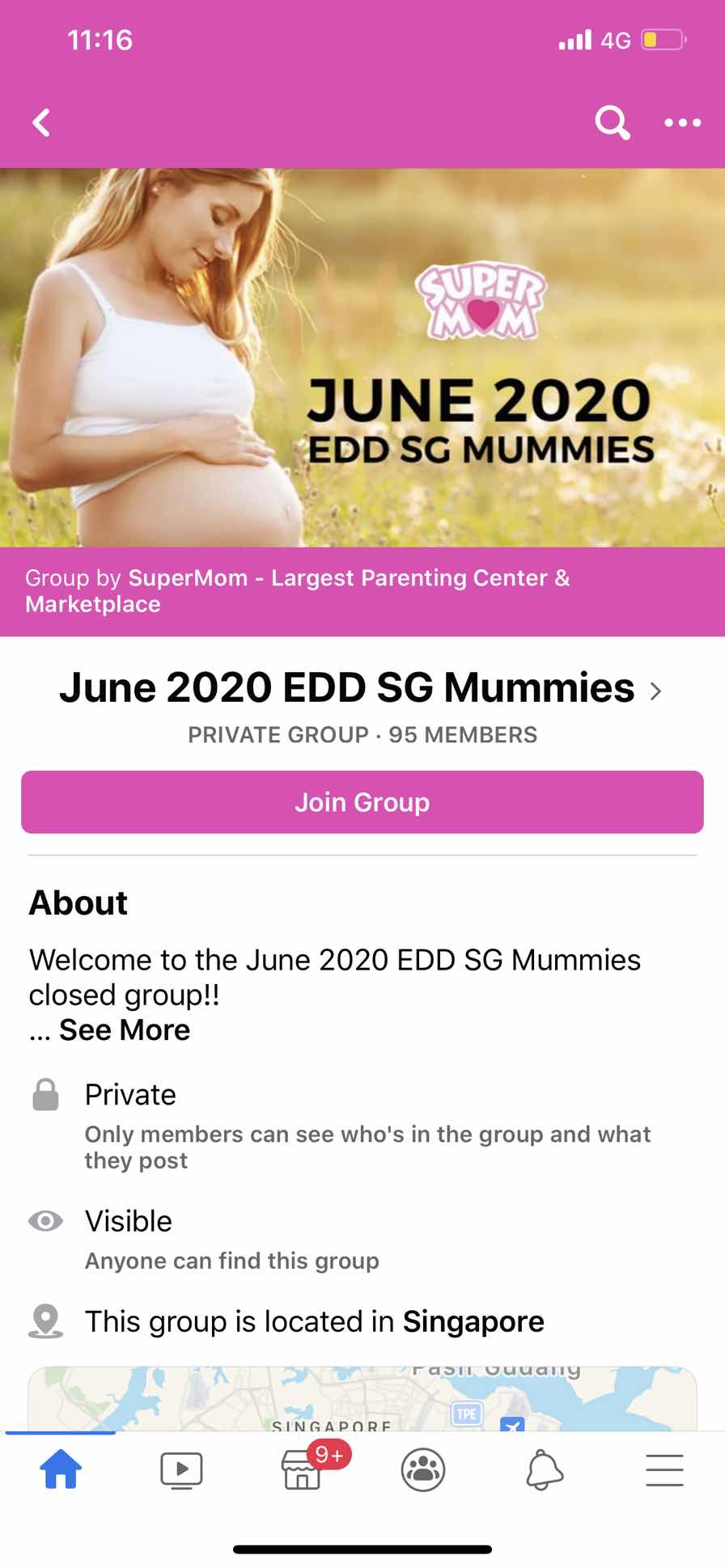
Task: Open the Singapore location map
Action: point(362,1399)
